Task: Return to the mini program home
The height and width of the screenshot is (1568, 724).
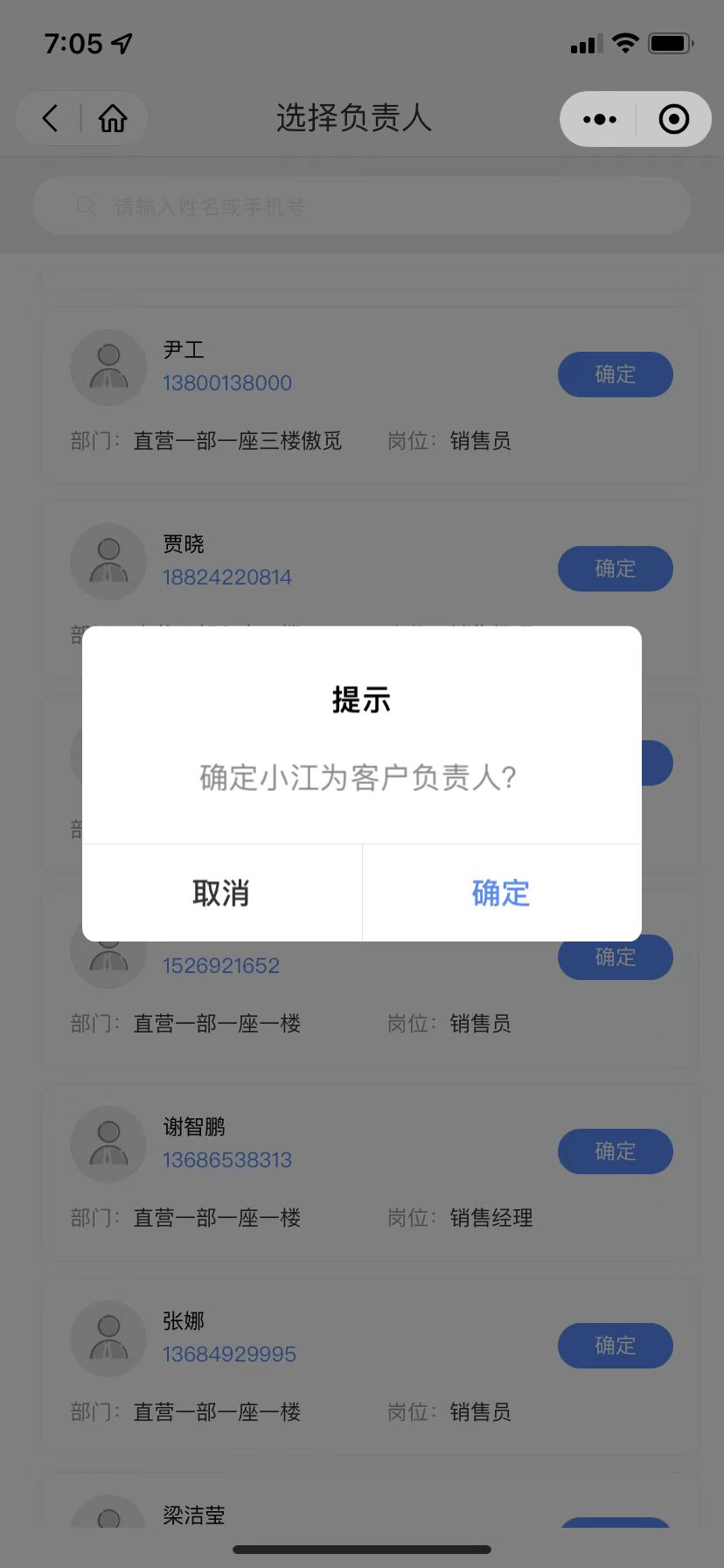Action: (x=113, y=118)
